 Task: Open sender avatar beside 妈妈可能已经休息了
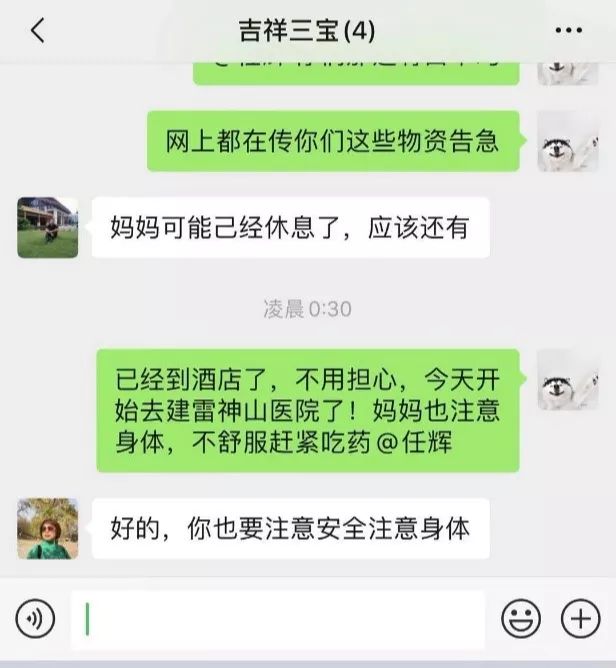click(47, 227)
